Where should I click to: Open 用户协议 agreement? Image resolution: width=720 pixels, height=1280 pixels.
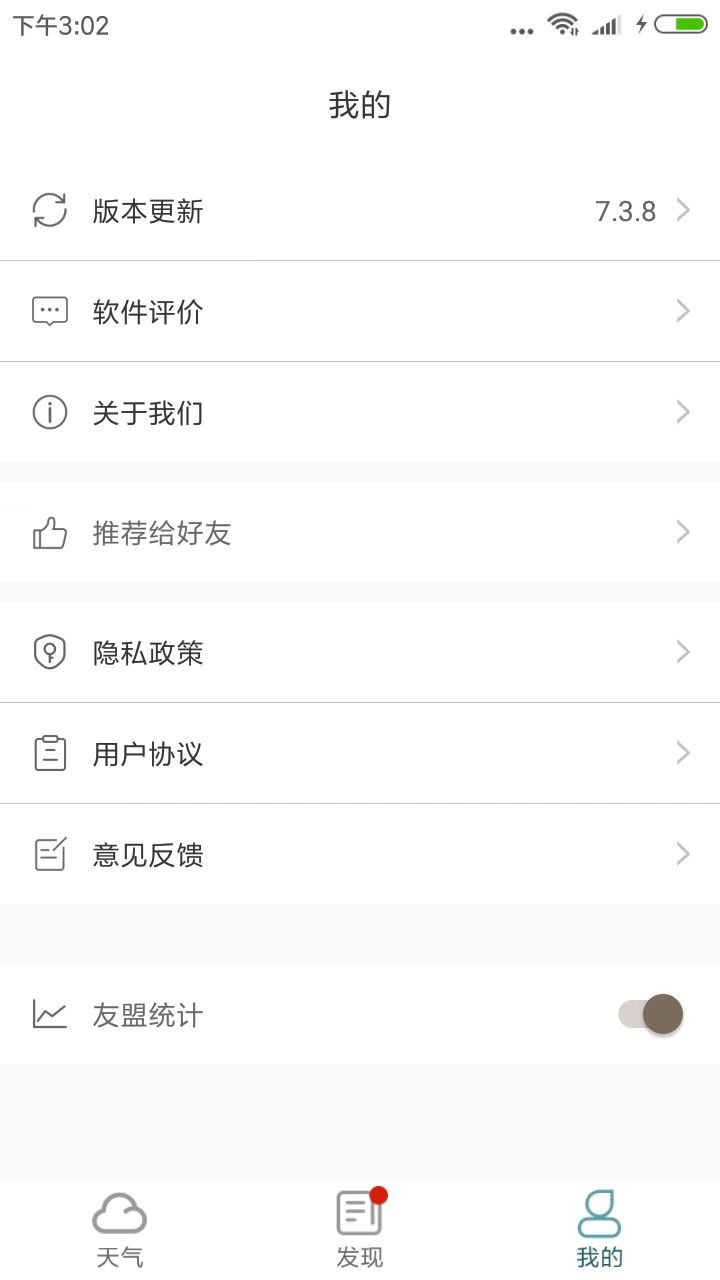click(x=360, y=753)
